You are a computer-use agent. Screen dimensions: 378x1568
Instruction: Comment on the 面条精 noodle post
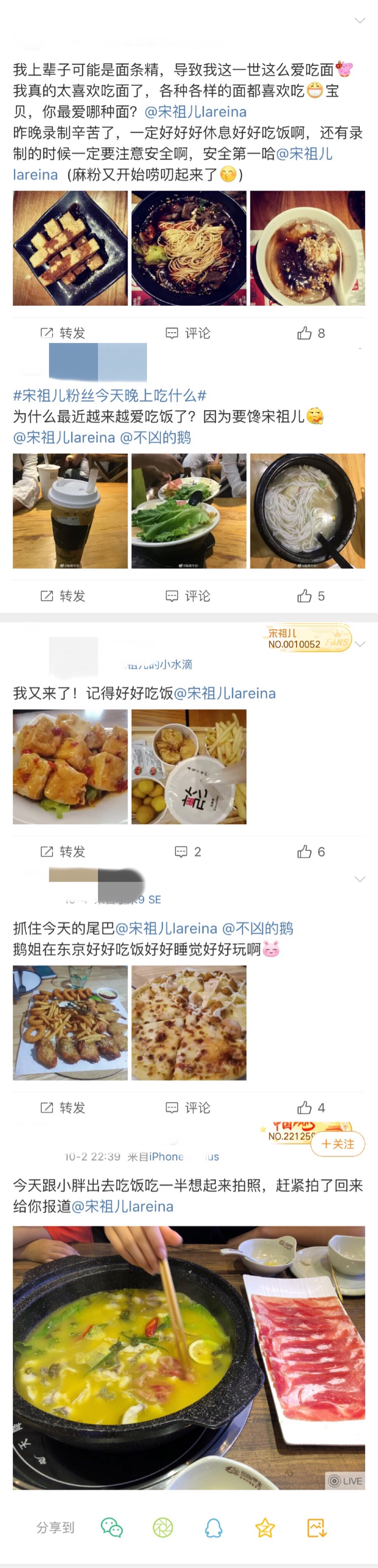188,333
